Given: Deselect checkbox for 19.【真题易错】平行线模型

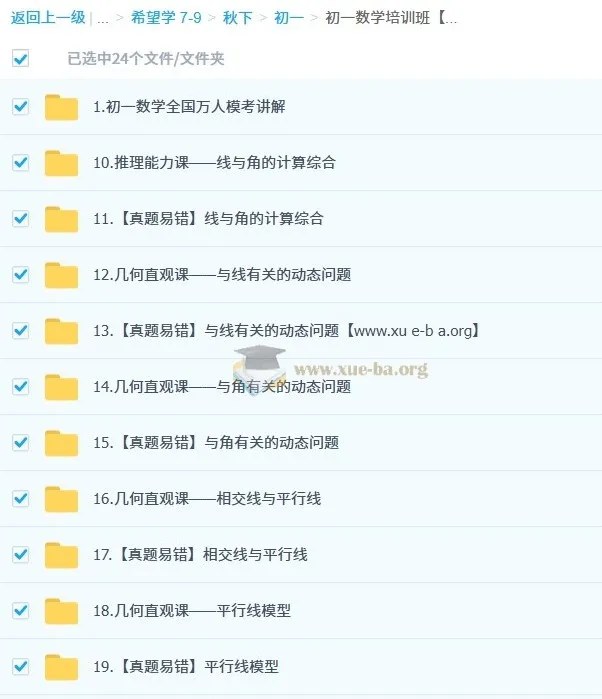Looking at the screenshot, I should click(20, 666).
